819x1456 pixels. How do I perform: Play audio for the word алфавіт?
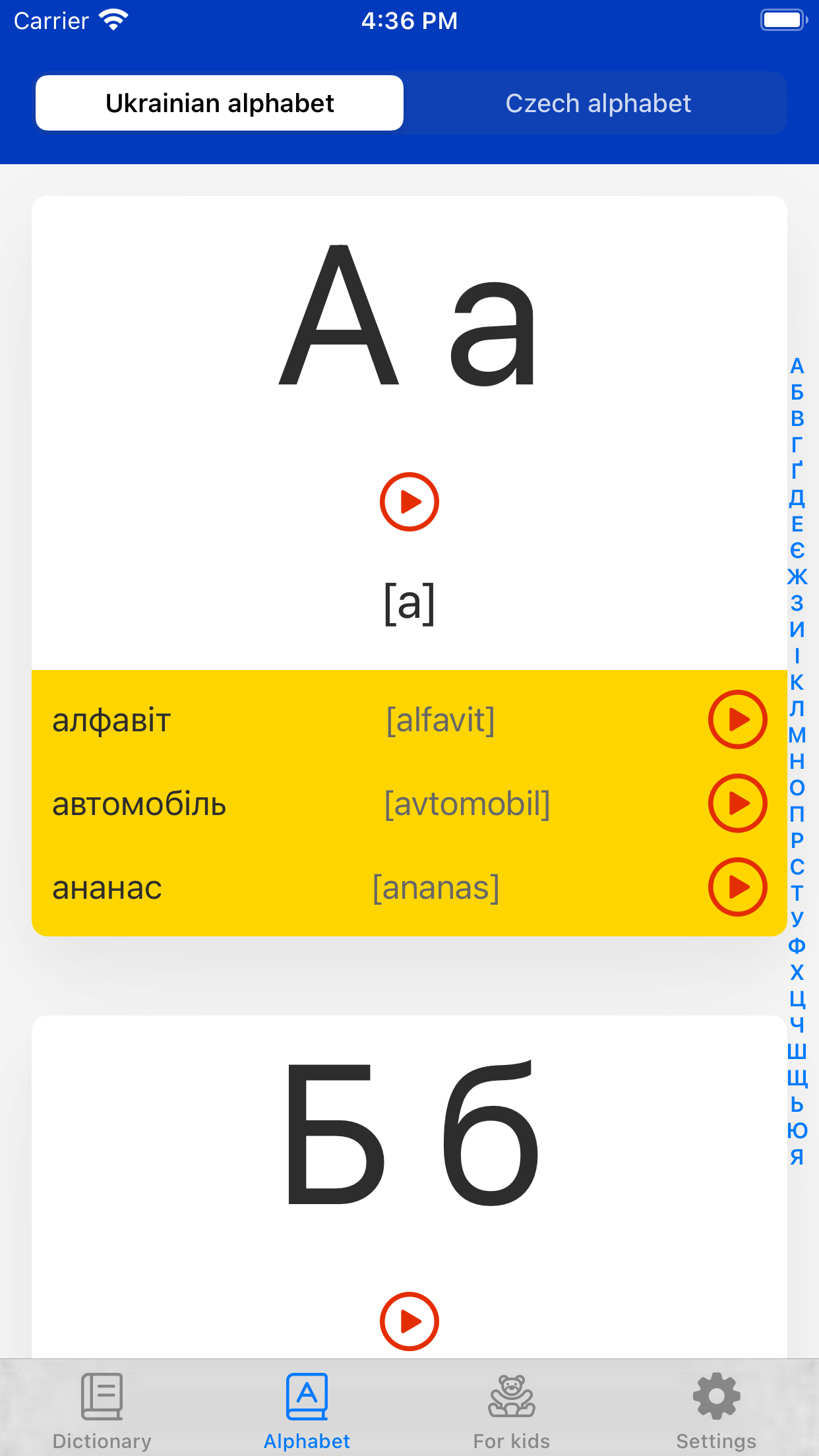738,719
